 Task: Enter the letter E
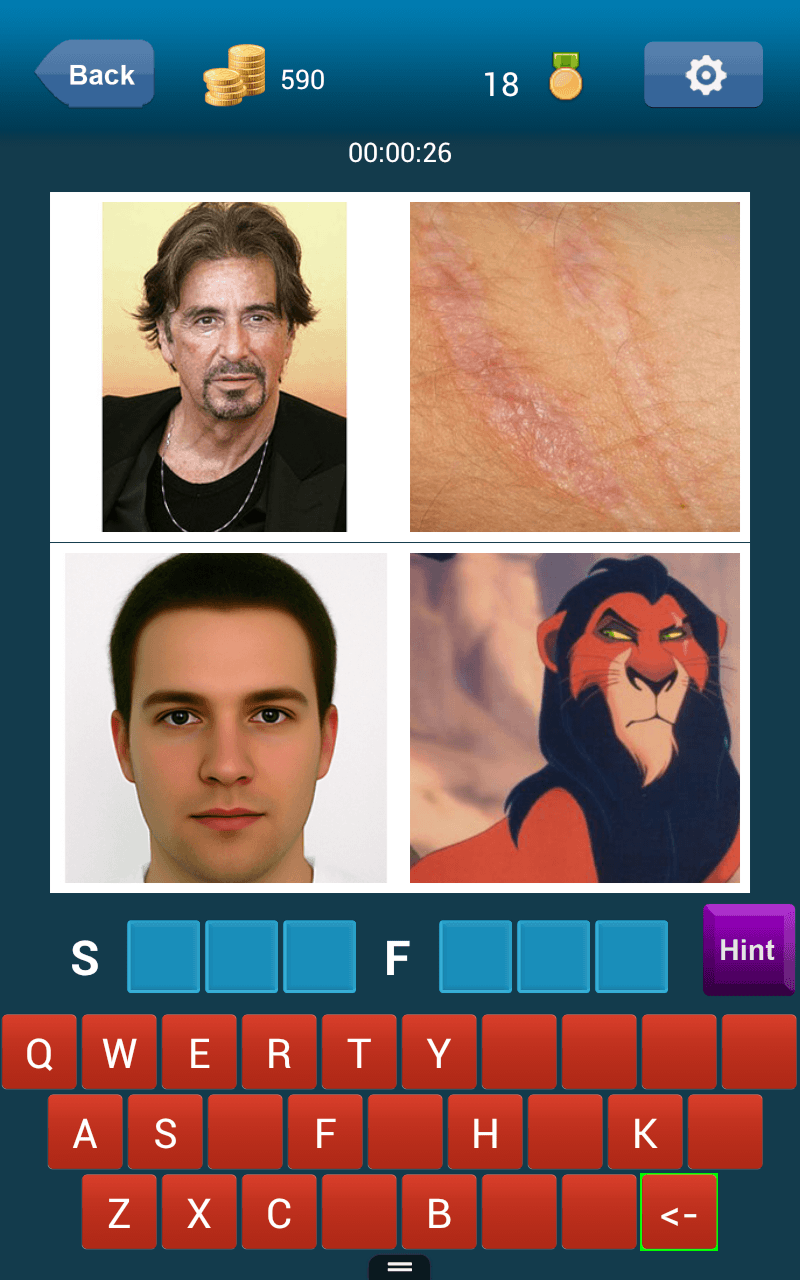(x=199, y=1052)
